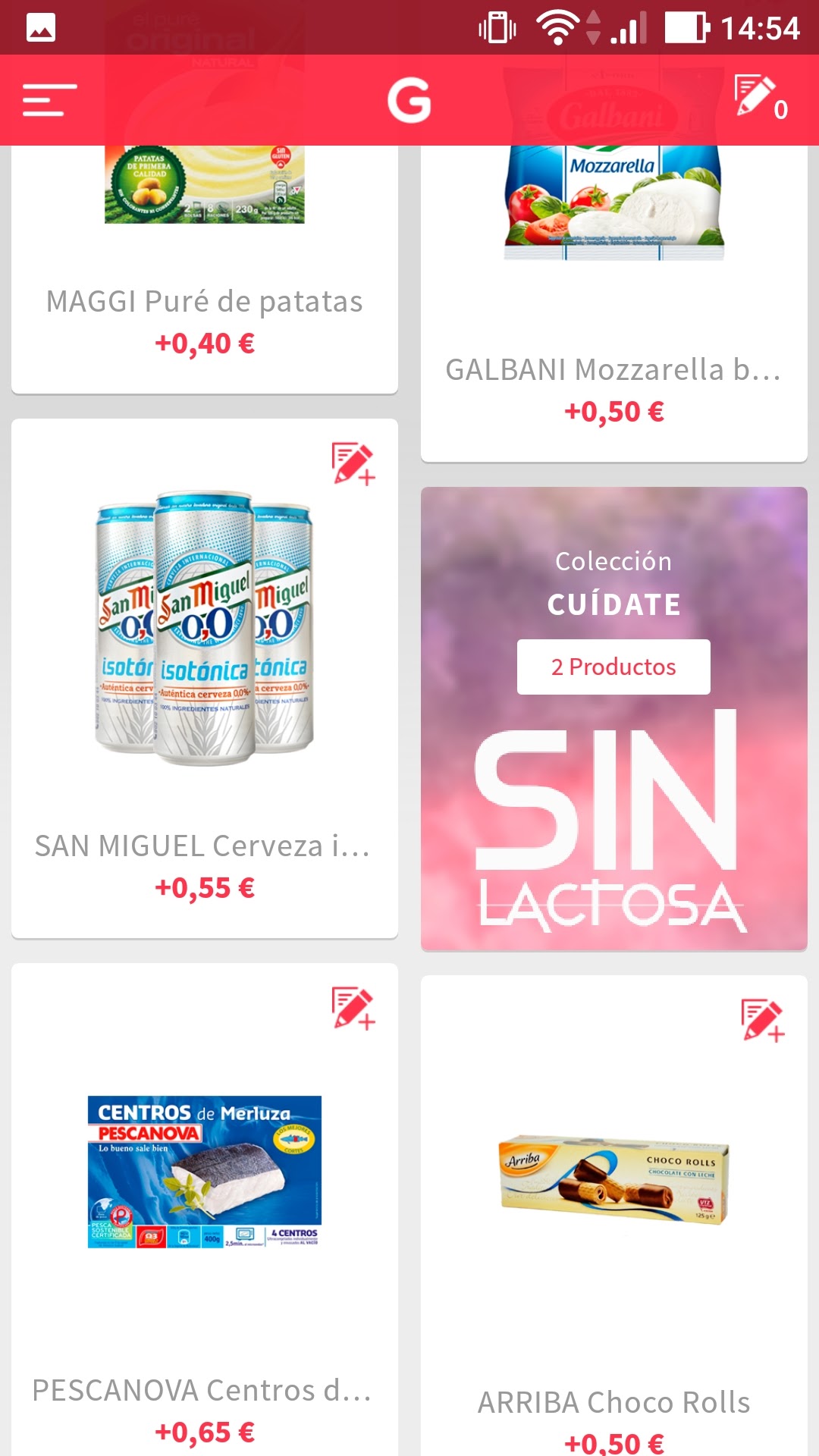Open the hamburger navigation menu

click(50, 100)
